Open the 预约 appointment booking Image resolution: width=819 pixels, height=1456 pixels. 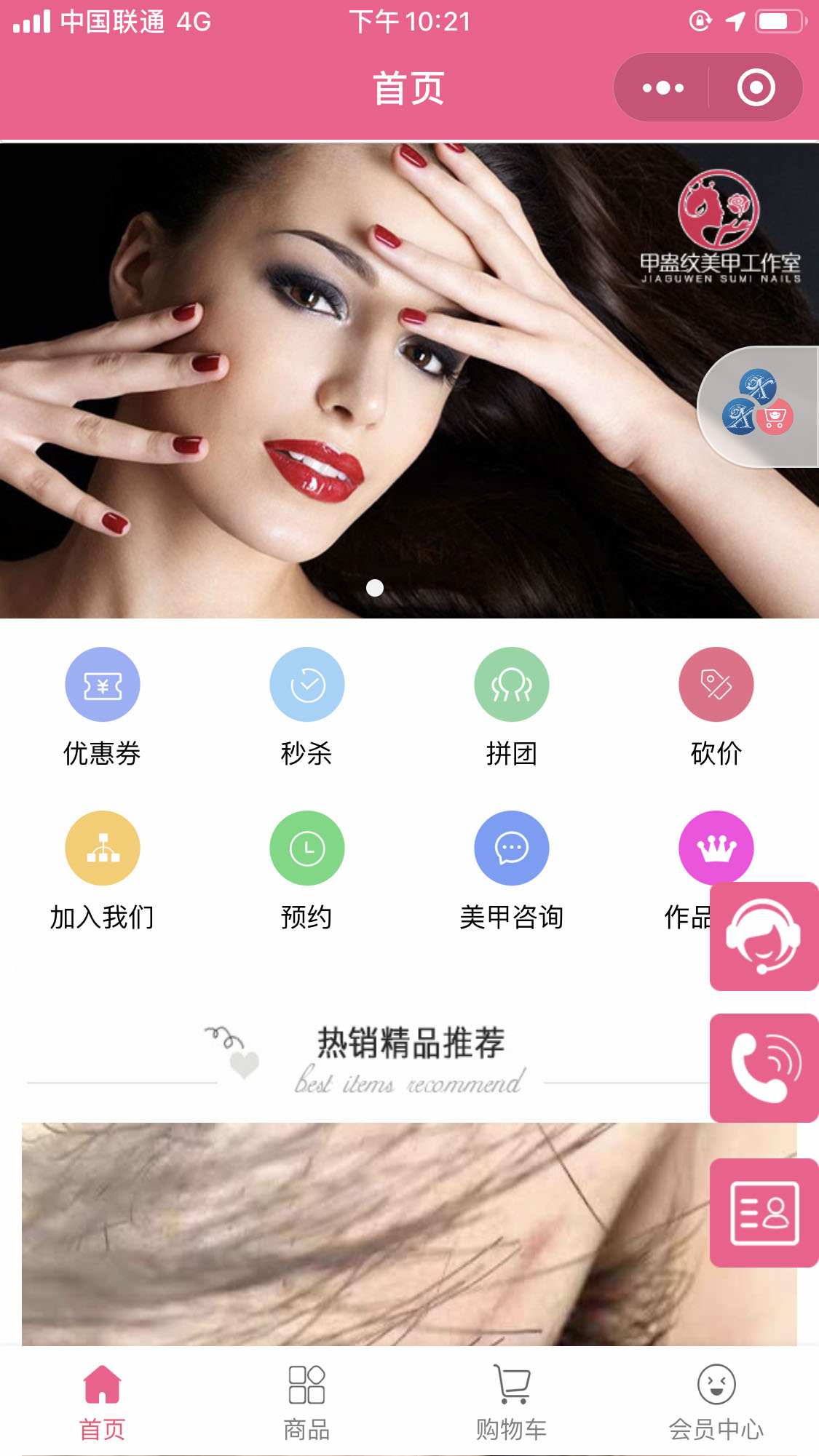coord(306,848)
